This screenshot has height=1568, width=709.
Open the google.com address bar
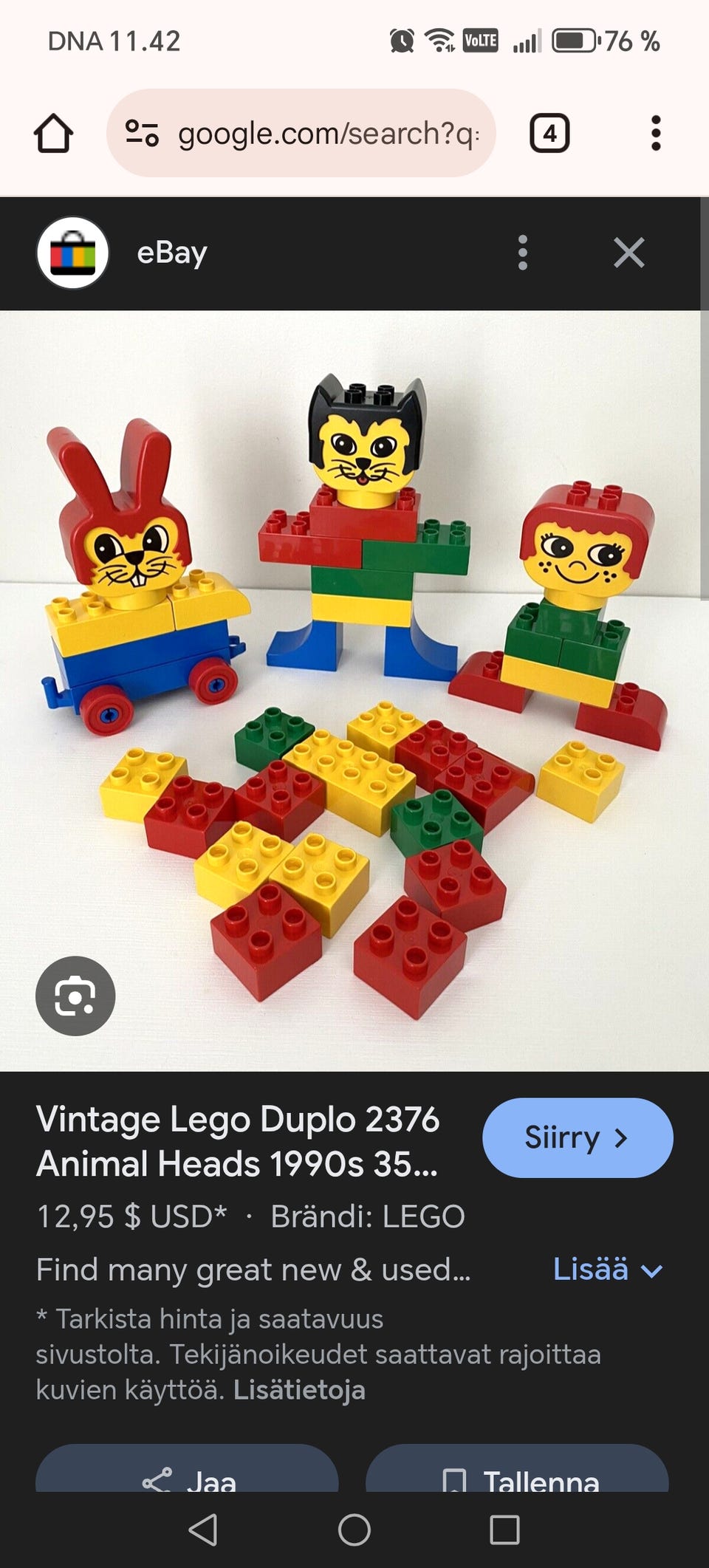(x=329, y=134)
